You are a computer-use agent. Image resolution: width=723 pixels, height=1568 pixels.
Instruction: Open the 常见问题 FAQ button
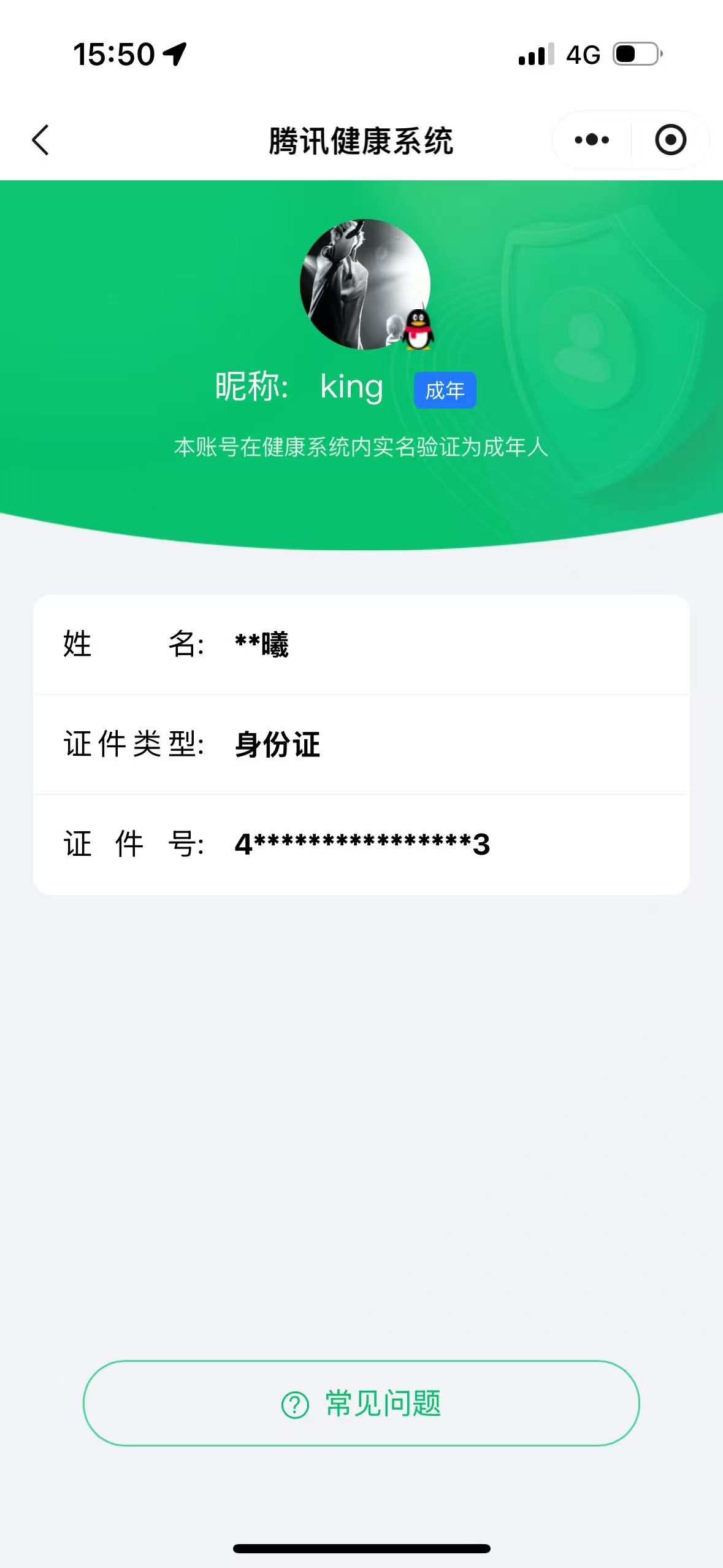[x=361, y=1403]
